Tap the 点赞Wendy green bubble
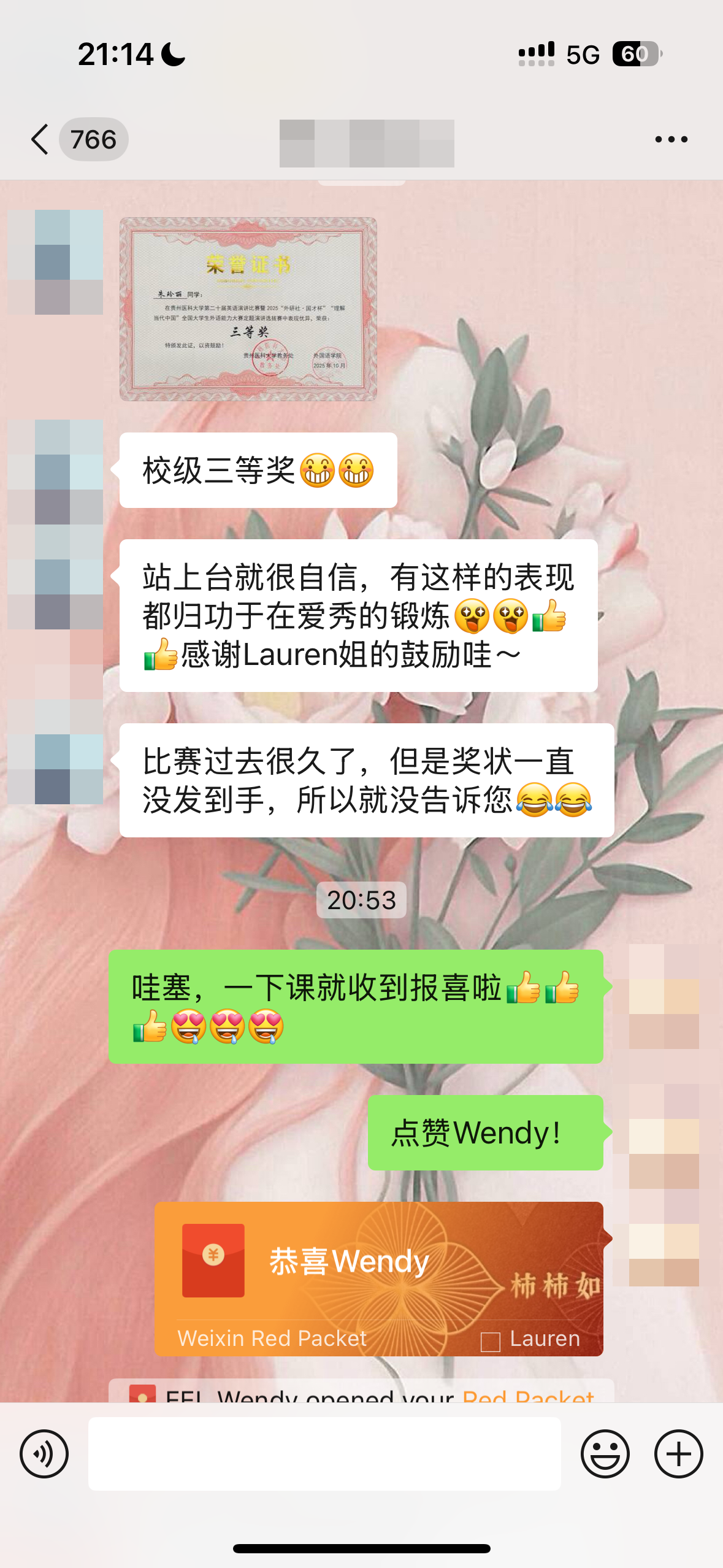This screenshot has width=723, height=1568. pos(484,1132)
